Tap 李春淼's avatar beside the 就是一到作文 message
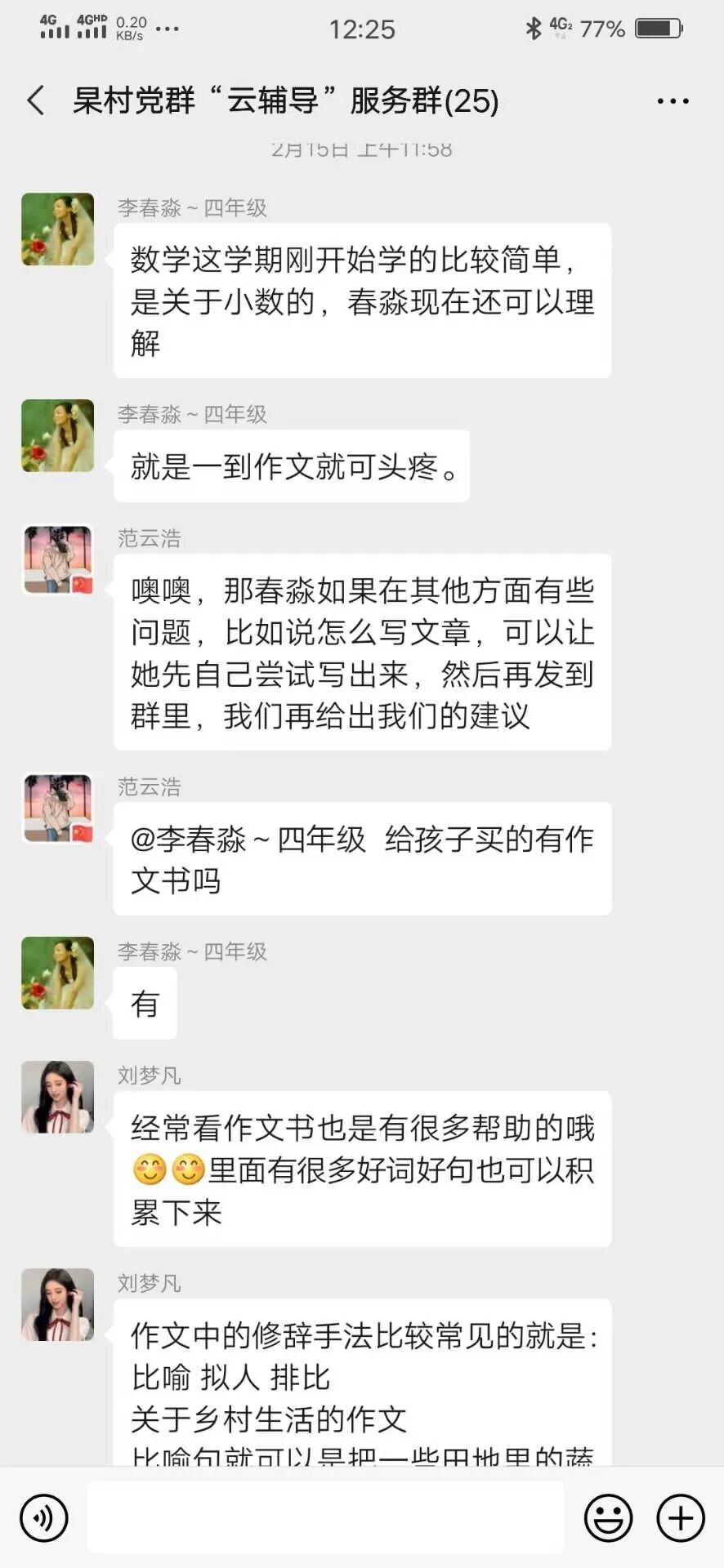724x1568 pixels. click(x=58, y=435)
